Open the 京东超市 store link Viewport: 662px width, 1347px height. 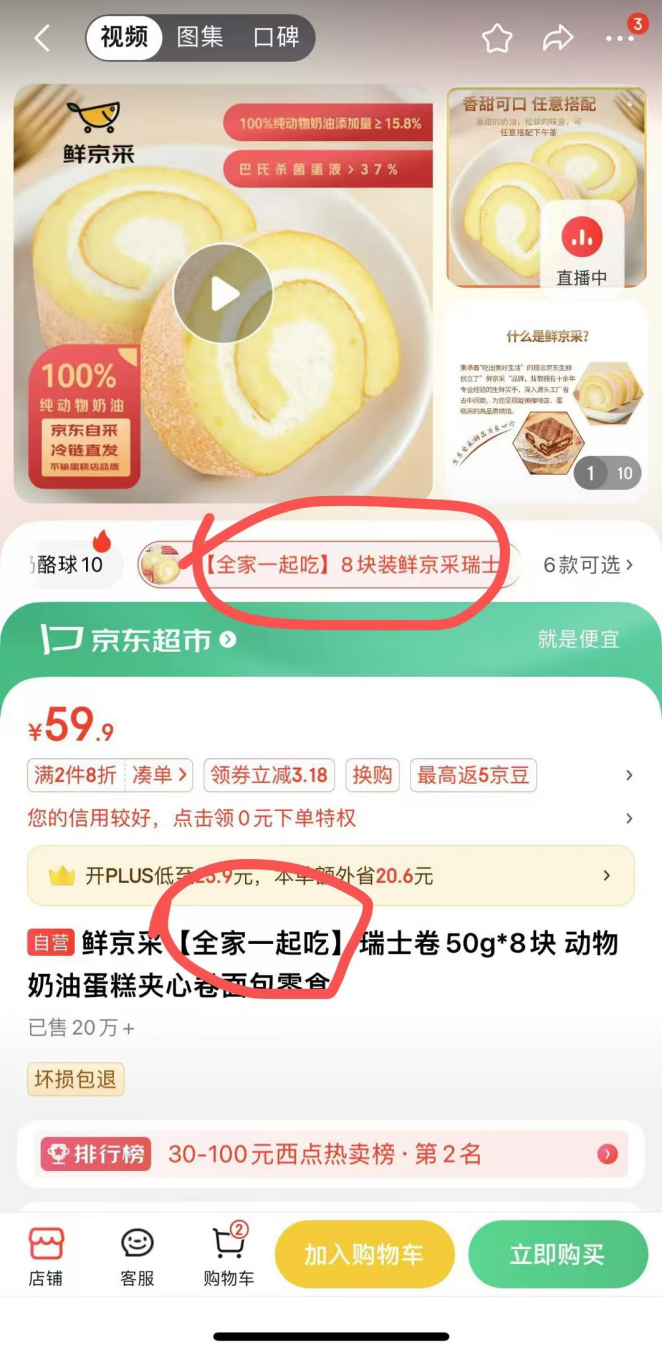pyautogui.click(x=140, y=640)
